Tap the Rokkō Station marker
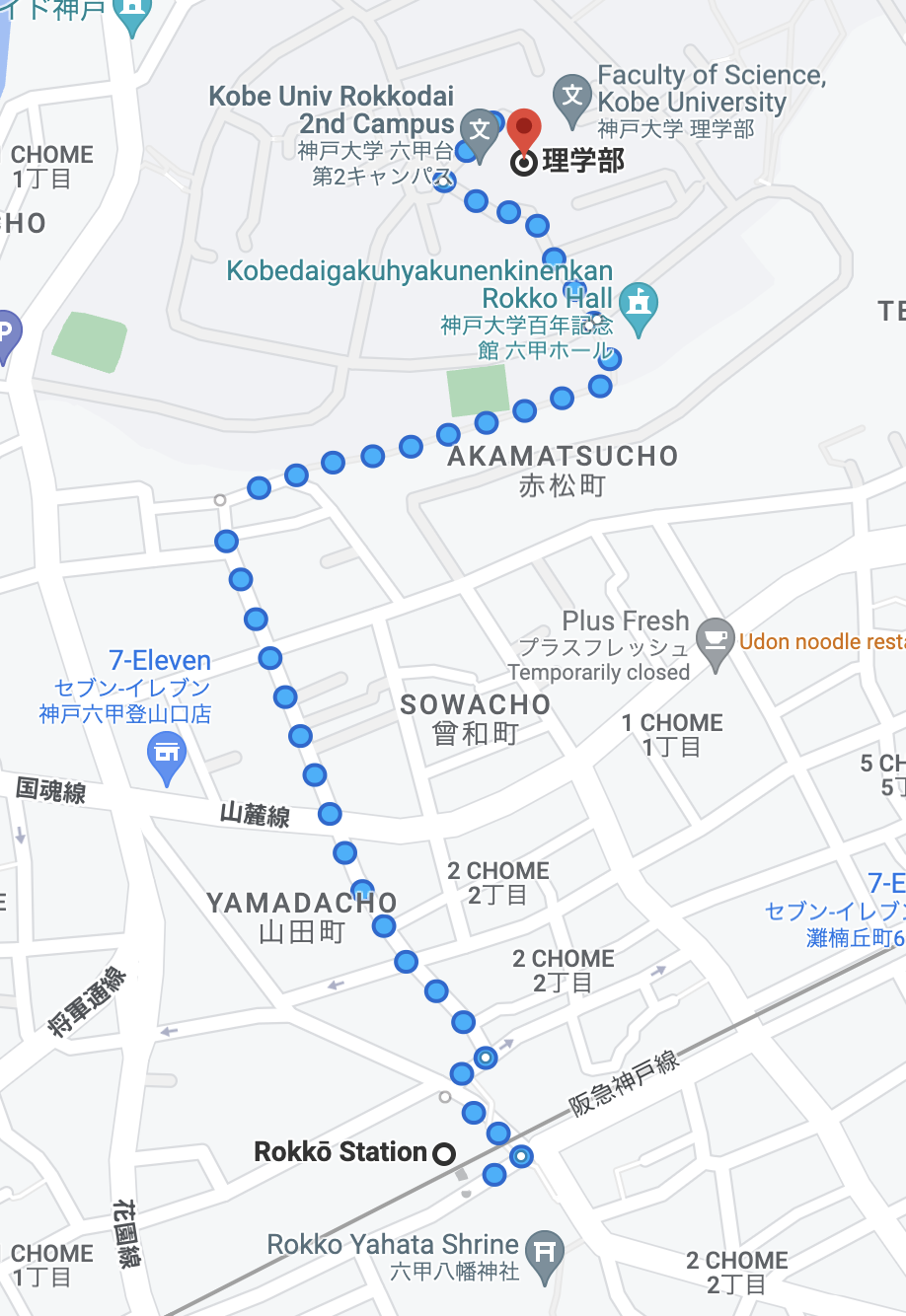 coord(444,1152)
